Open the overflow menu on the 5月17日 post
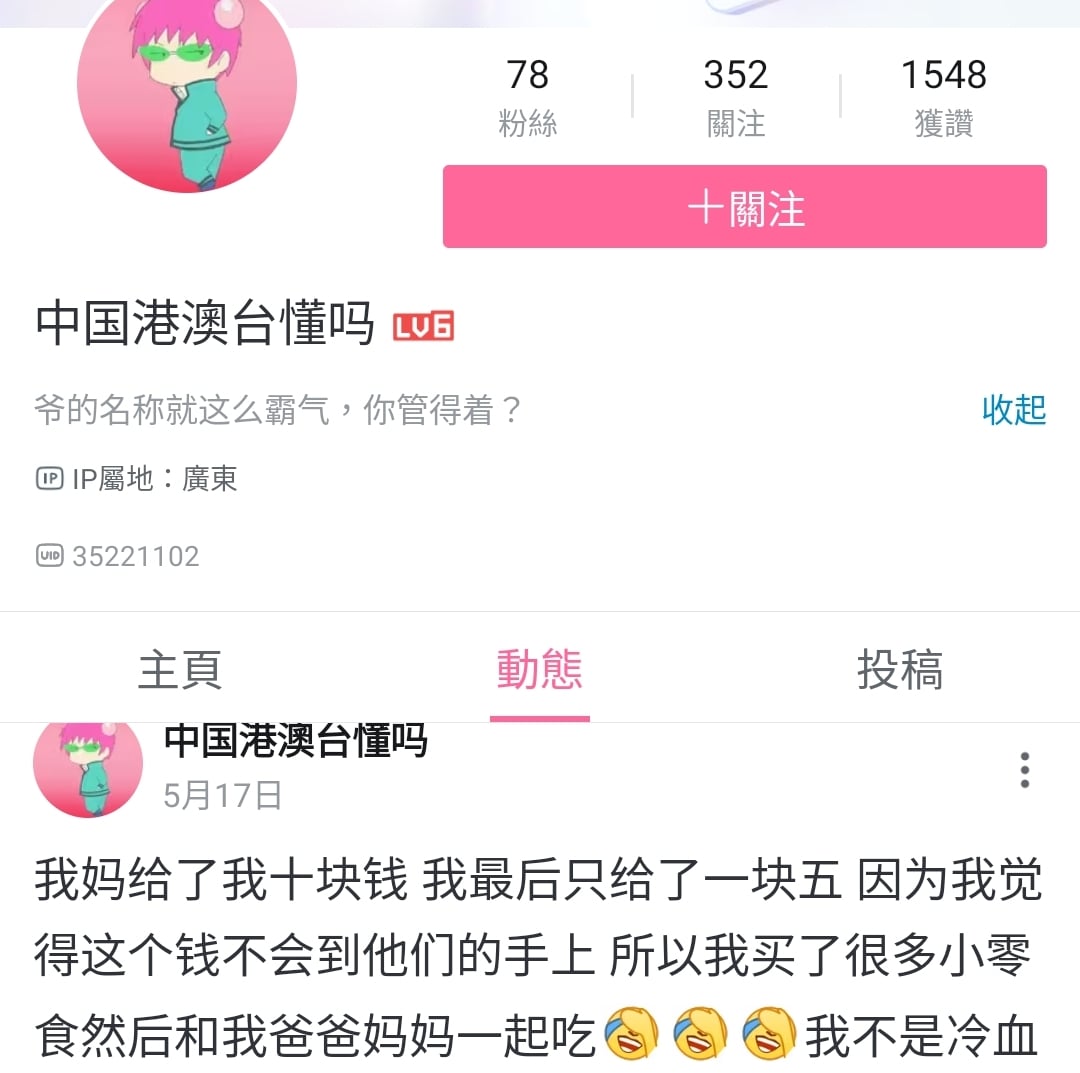Viewport: 1080px width, 1073px height. pos(1024,770)
